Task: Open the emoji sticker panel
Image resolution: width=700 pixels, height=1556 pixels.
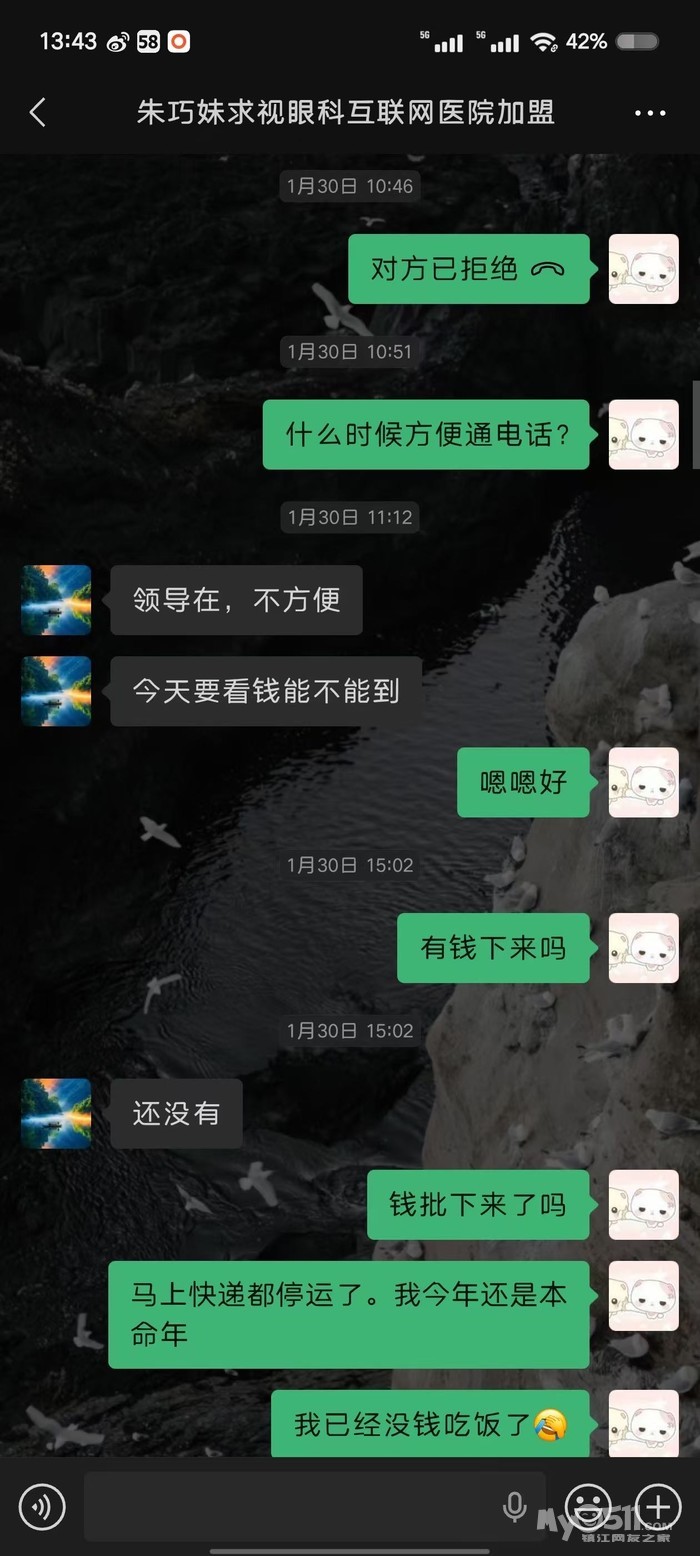Action: click(588, 1506)
